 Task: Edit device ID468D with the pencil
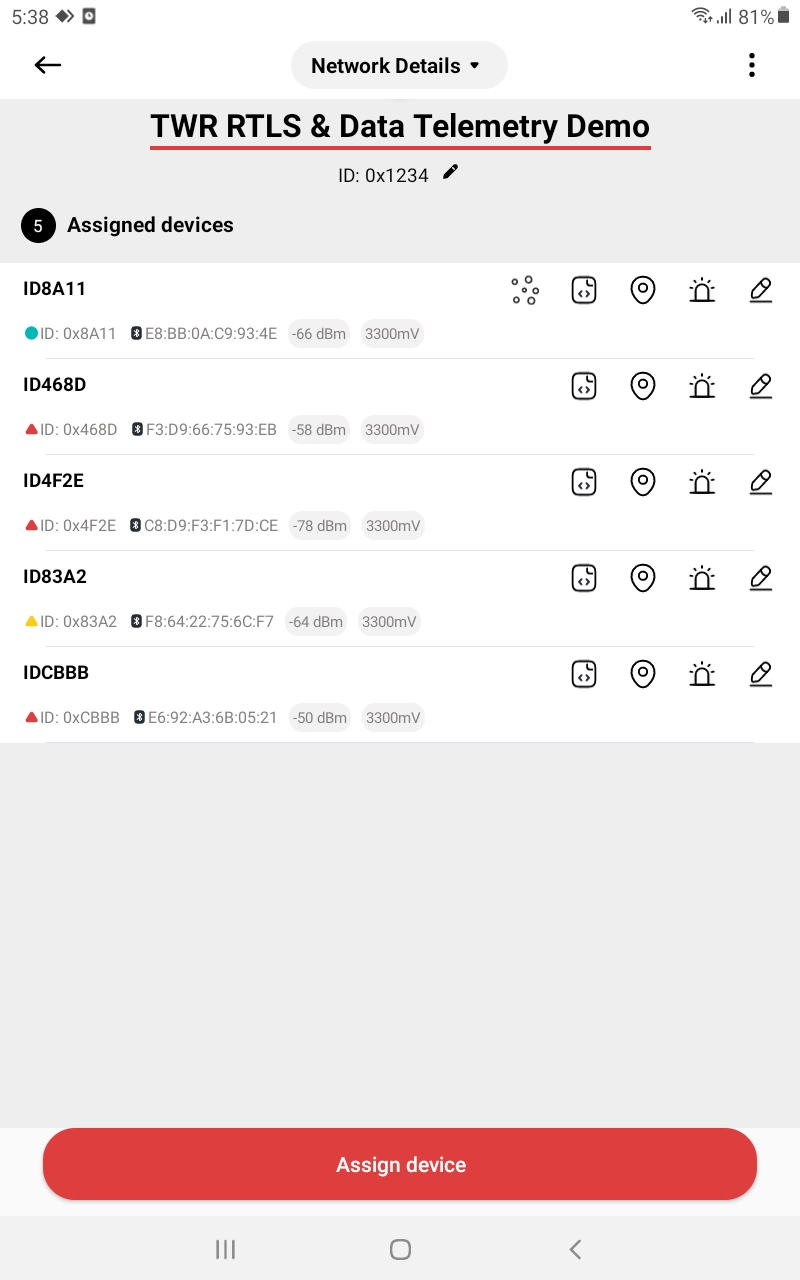[761, 386]
